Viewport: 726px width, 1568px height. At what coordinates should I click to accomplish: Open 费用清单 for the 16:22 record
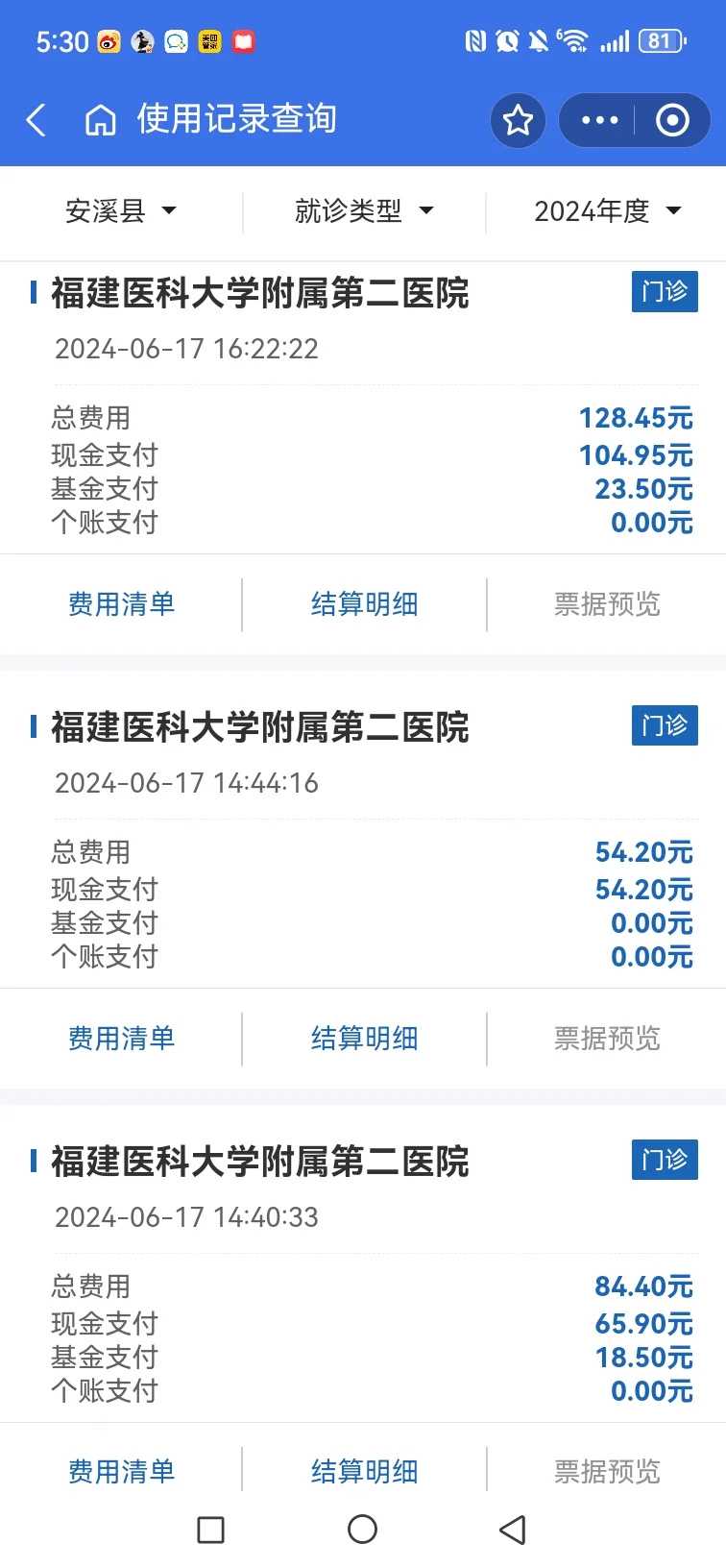pyautogui.click(x=121, y=603)
